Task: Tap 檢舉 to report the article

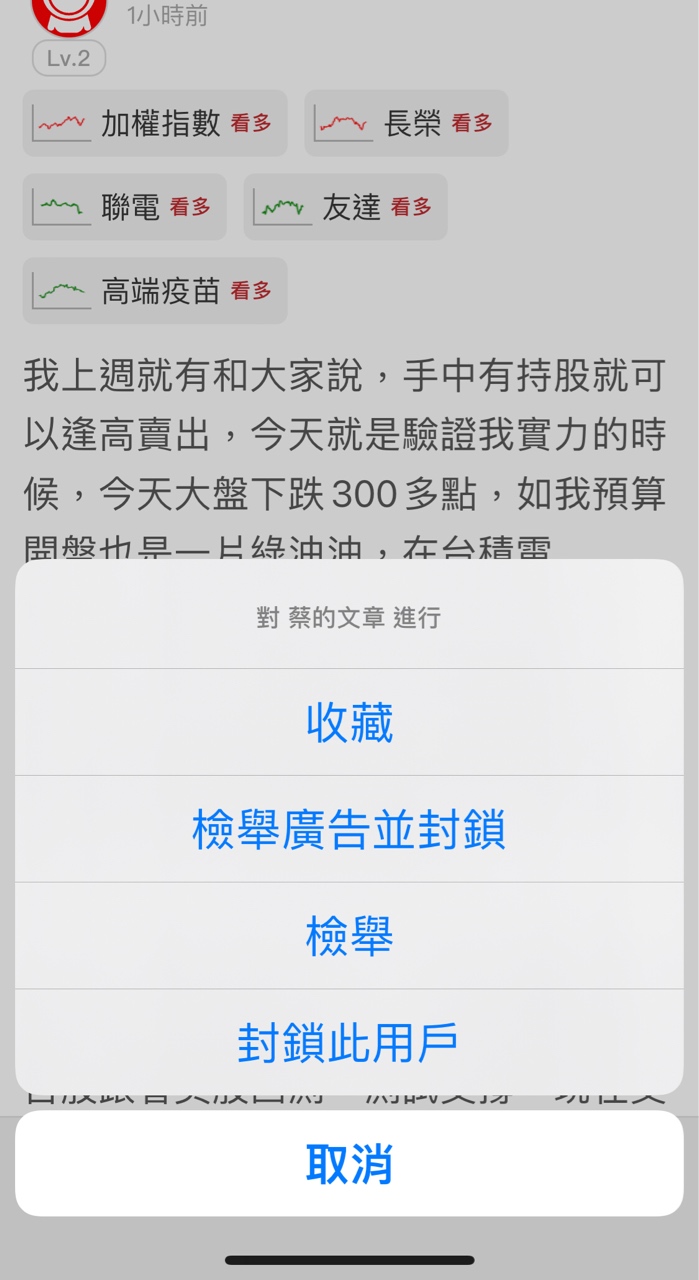Action: pos(349,936)
